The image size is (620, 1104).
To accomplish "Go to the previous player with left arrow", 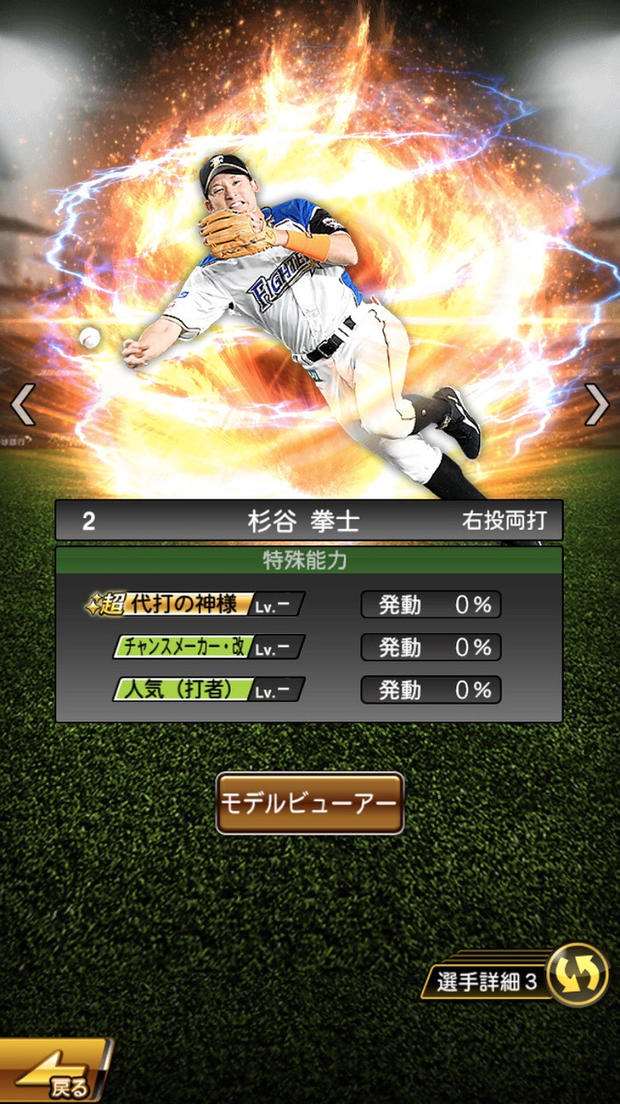I will click(x=22, y=404).
